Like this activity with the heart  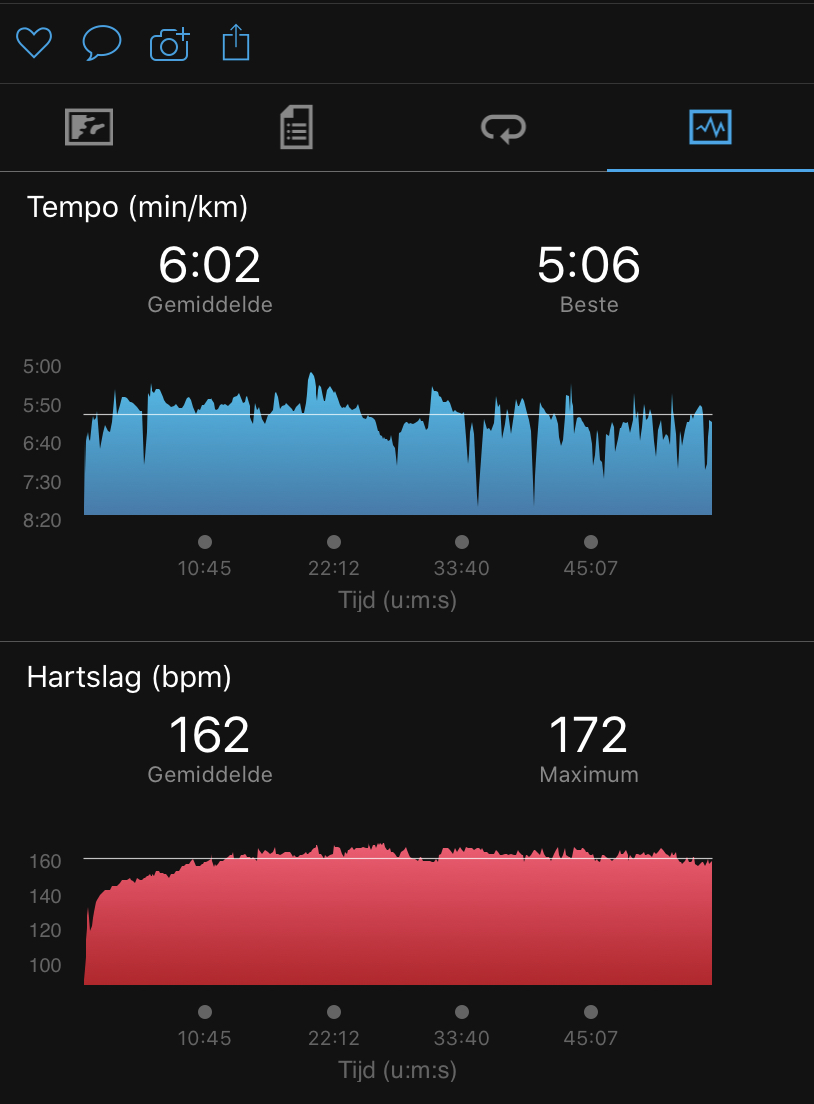tap(34, 43)
